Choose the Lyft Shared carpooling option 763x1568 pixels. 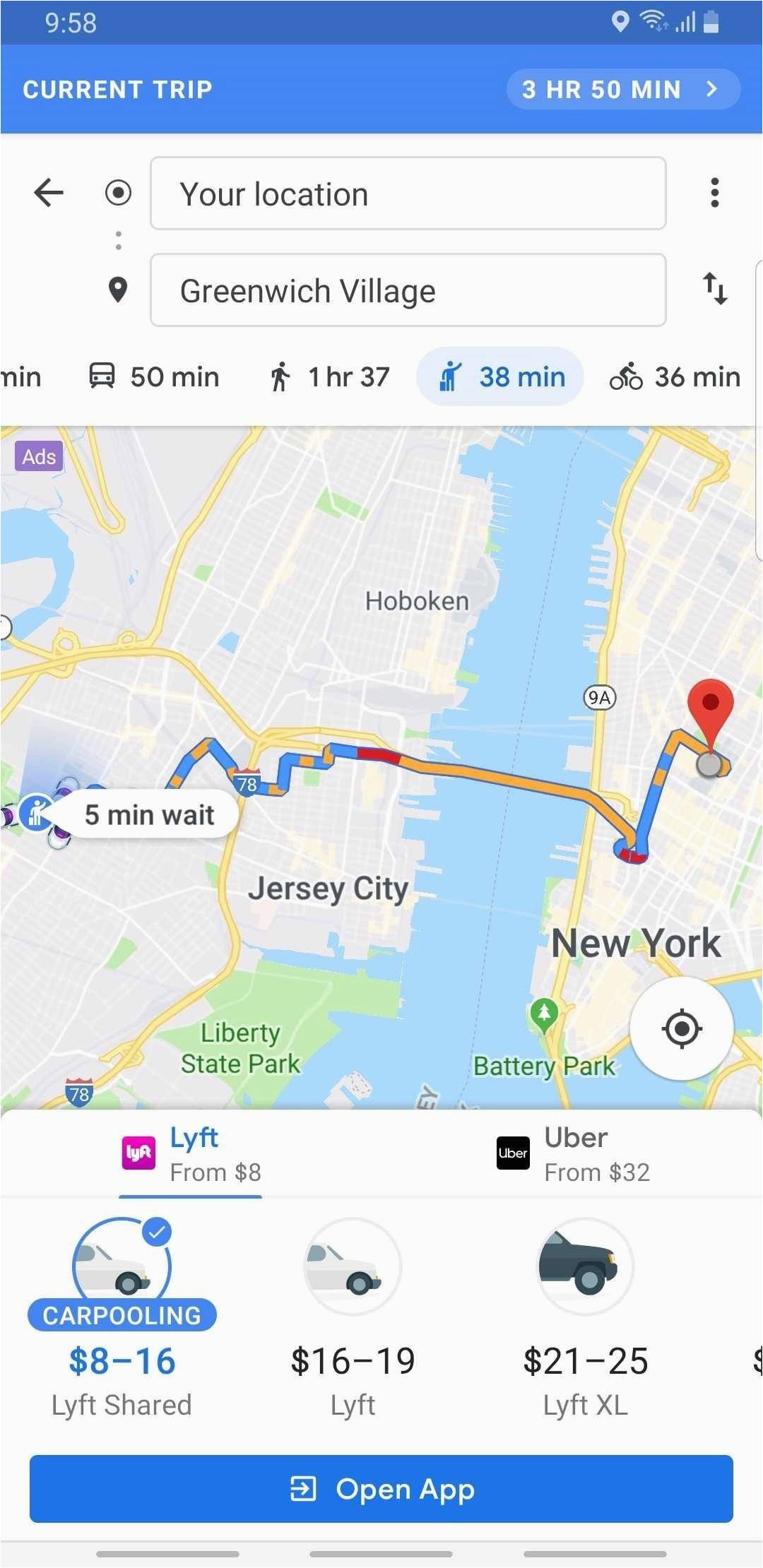coord(122,1318)
